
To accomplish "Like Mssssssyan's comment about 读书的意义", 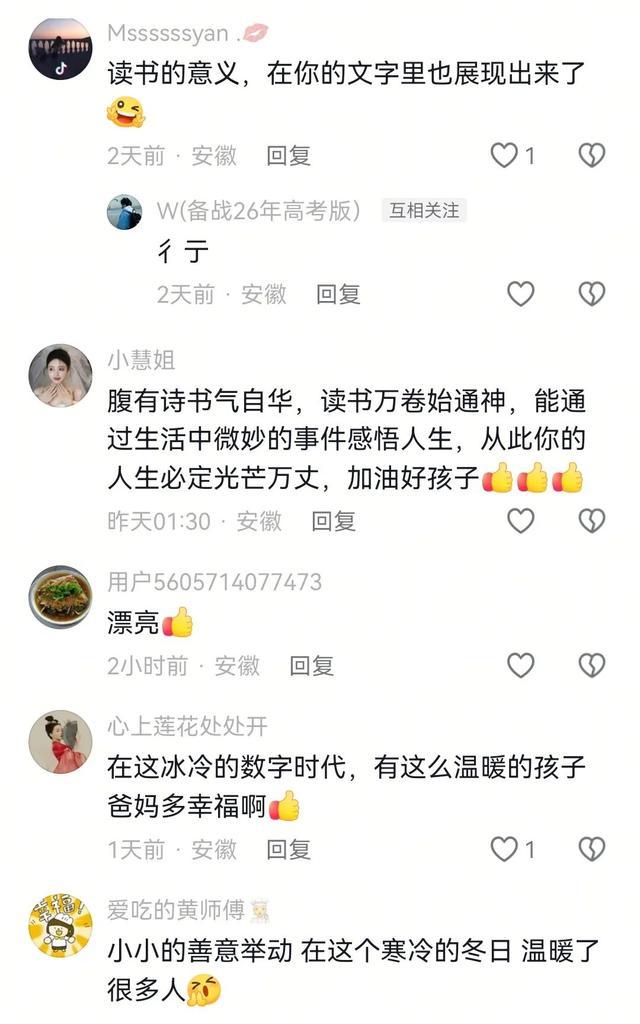I will (x=504, y=155).
